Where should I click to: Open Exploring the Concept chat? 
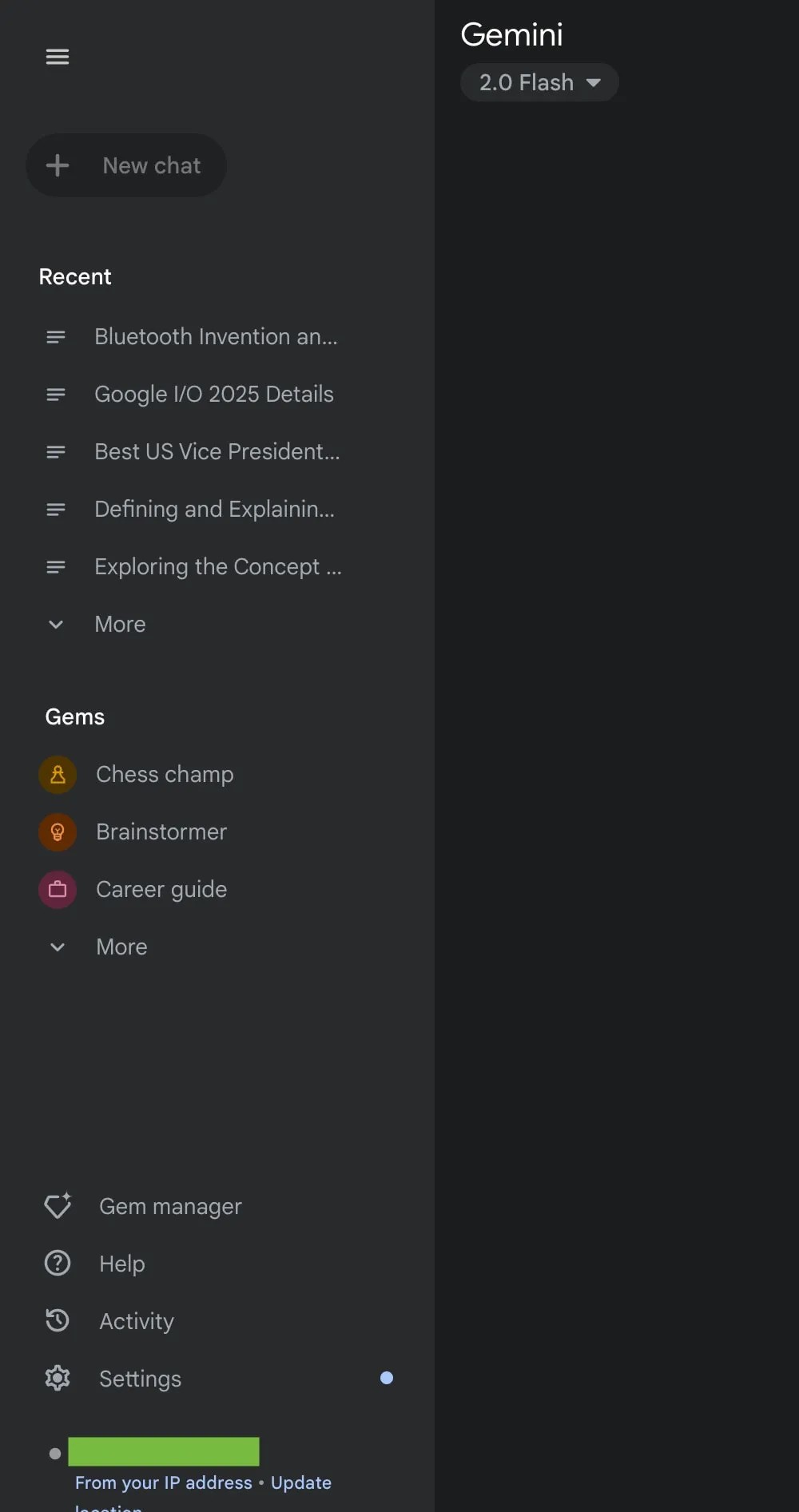217,567
